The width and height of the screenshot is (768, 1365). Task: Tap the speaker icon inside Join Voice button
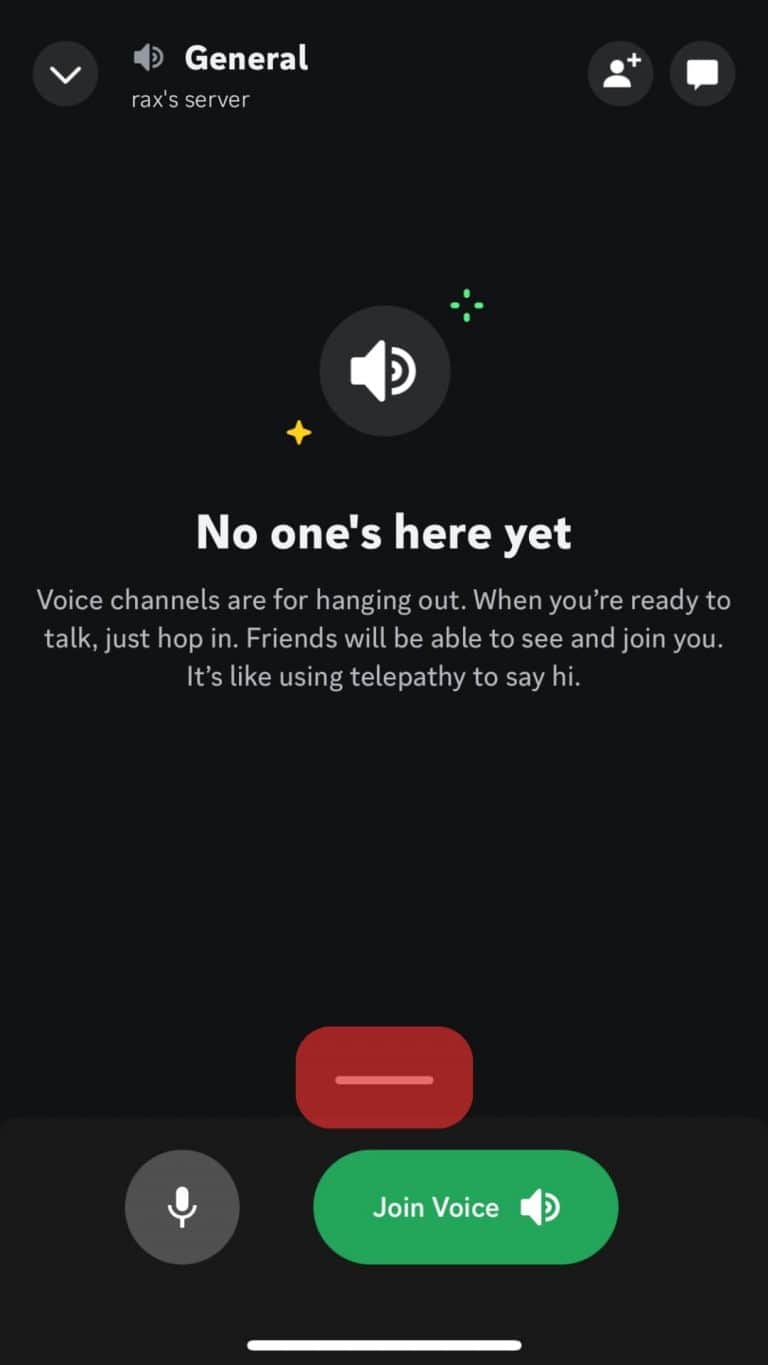pyautogui.click(x=541, y=1207)
